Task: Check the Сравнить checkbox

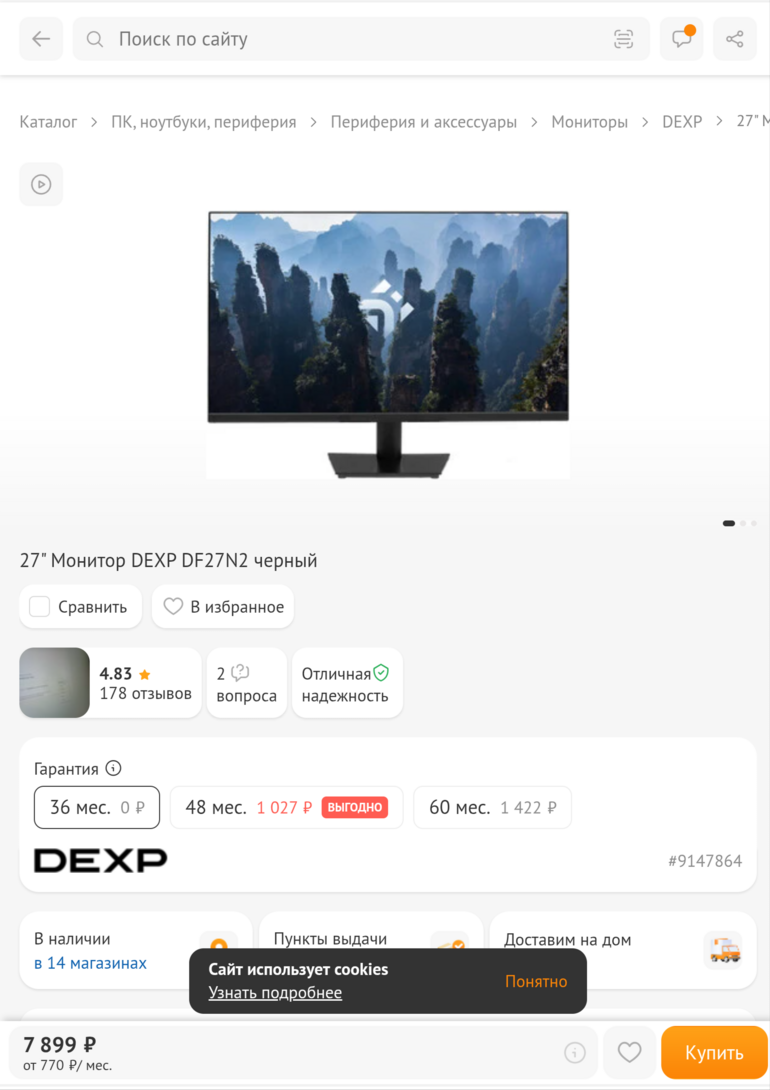Action: point(40,607)
